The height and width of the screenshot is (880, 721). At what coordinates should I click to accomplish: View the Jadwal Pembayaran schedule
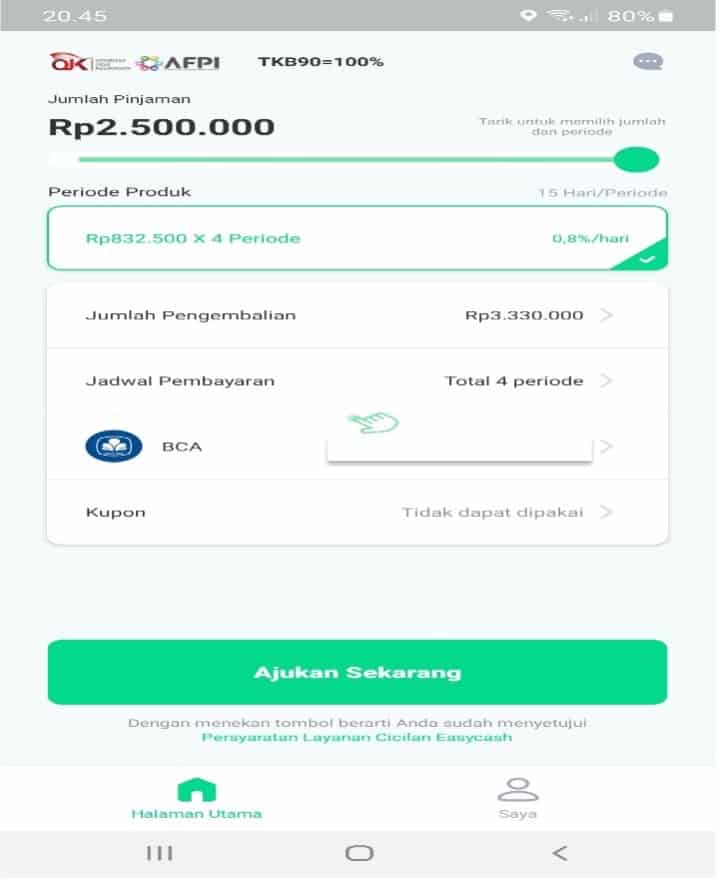(x=357, y=381)
